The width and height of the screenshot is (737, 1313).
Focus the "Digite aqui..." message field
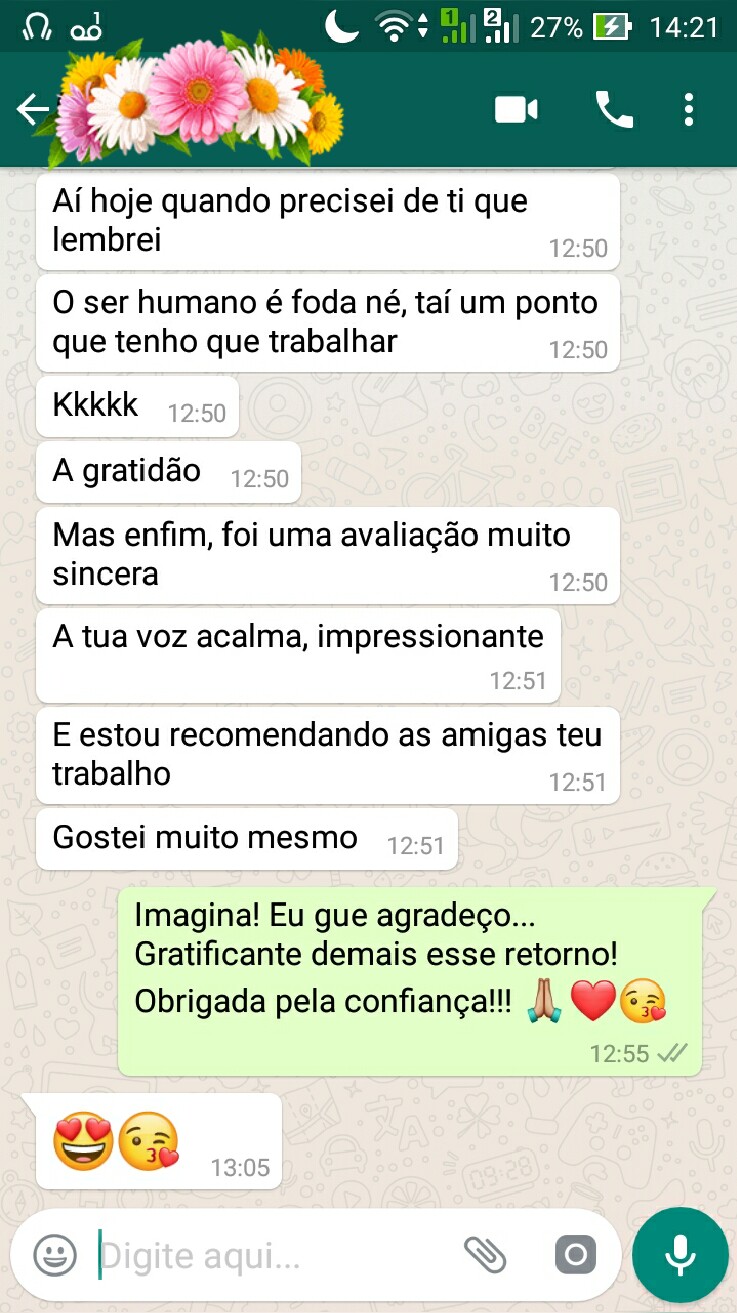click(270, 1255)
